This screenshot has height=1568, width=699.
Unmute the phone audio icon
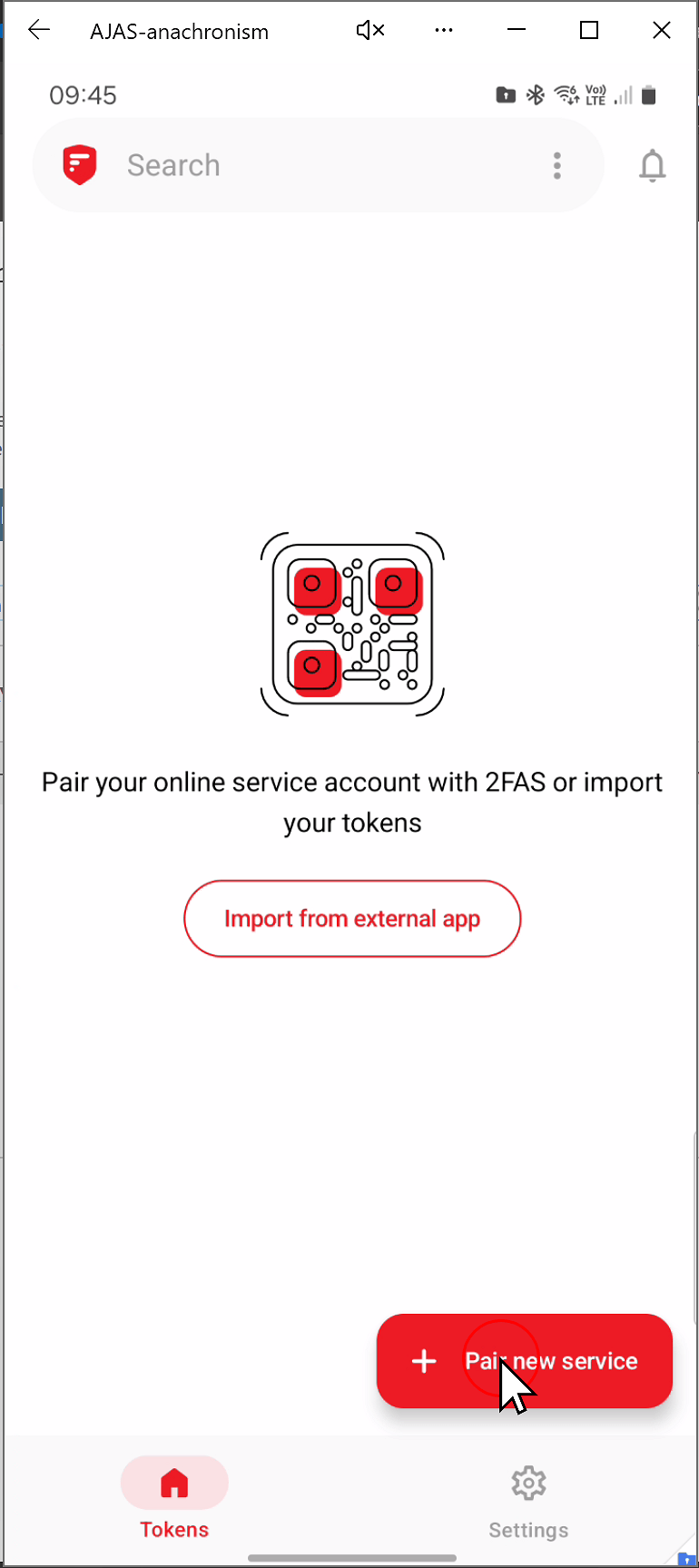tap(369, 30)
